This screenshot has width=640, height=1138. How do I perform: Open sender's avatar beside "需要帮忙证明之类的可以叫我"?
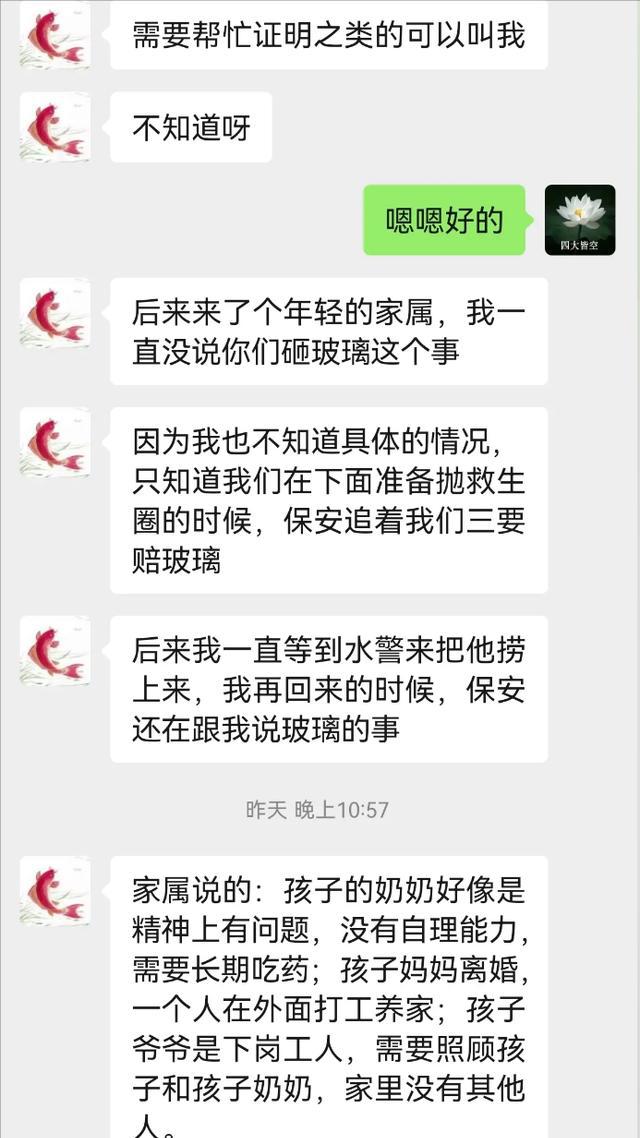pos(55,34)
